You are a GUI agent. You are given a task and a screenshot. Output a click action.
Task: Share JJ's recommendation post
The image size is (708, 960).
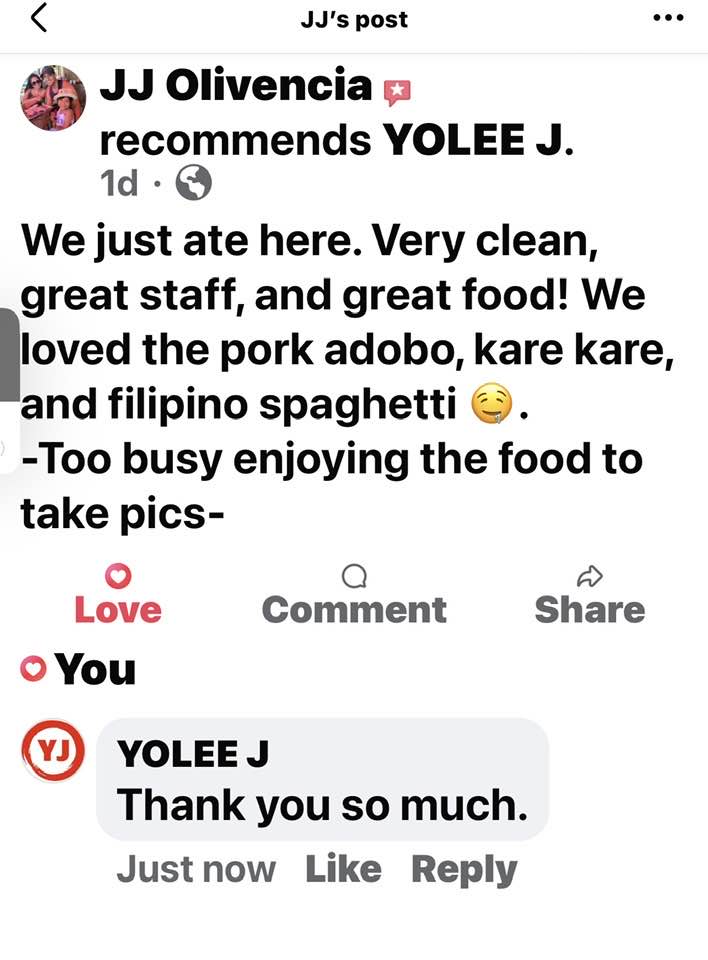click(x=590, y=596)
